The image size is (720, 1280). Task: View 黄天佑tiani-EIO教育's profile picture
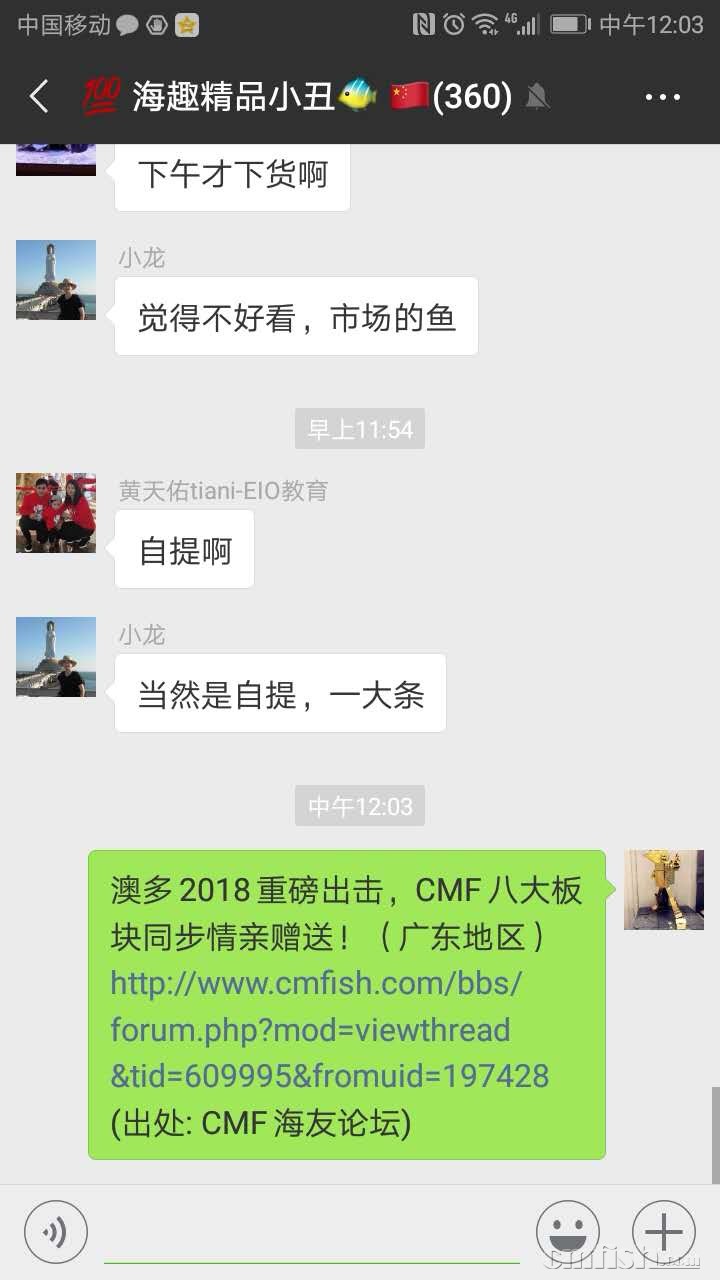56,513
